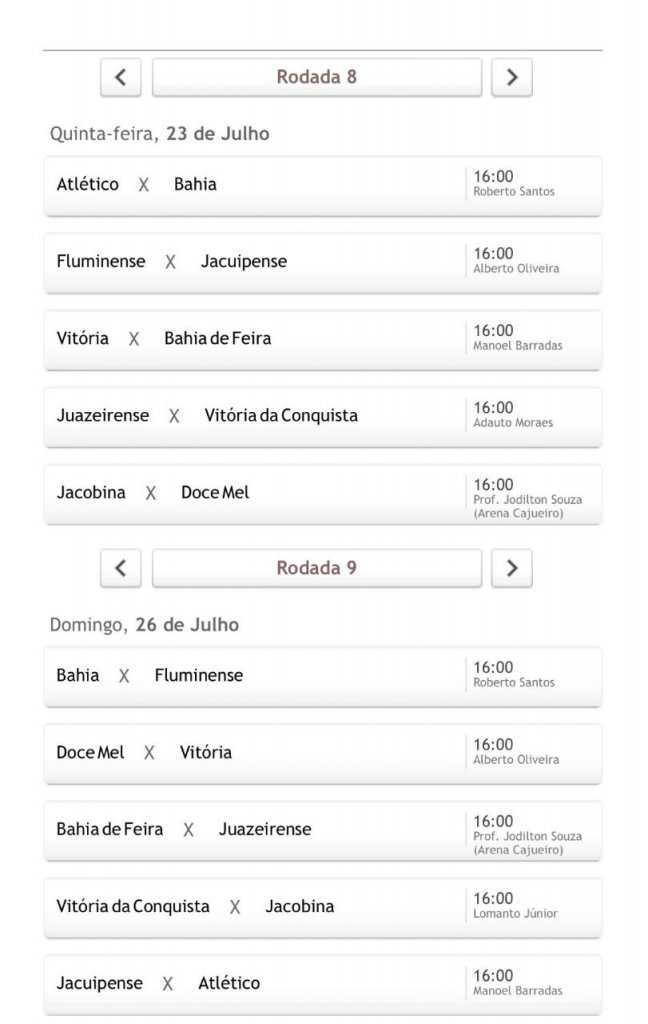This screenshot has height=1024, width=648.
Task: Go to the round before Rodada 8
Action: click(121, 77)
